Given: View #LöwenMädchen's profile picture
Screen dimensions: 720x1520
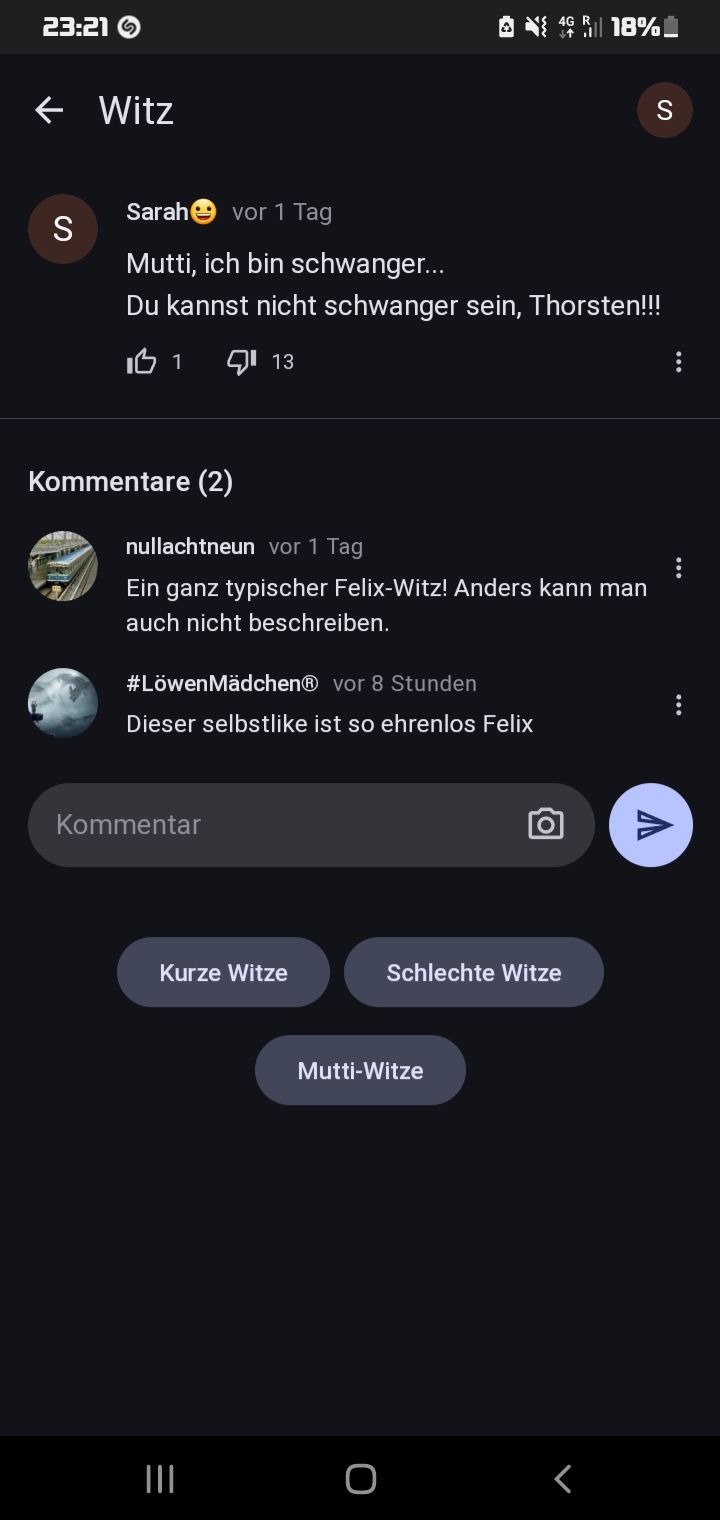Looking at the screenshot, I should [x=63, y=703].
